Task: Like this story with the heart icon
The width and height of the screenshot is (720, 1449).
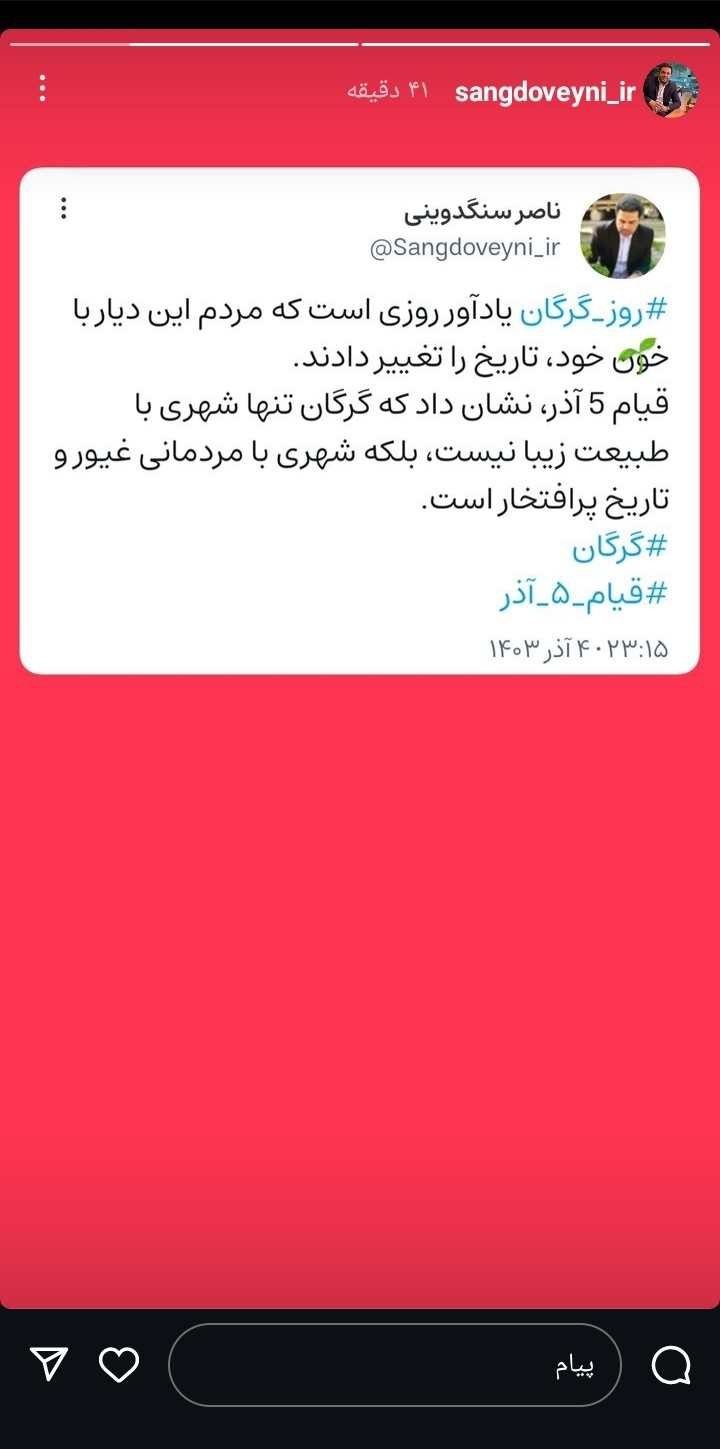Action: click(x=119, y=1365)
